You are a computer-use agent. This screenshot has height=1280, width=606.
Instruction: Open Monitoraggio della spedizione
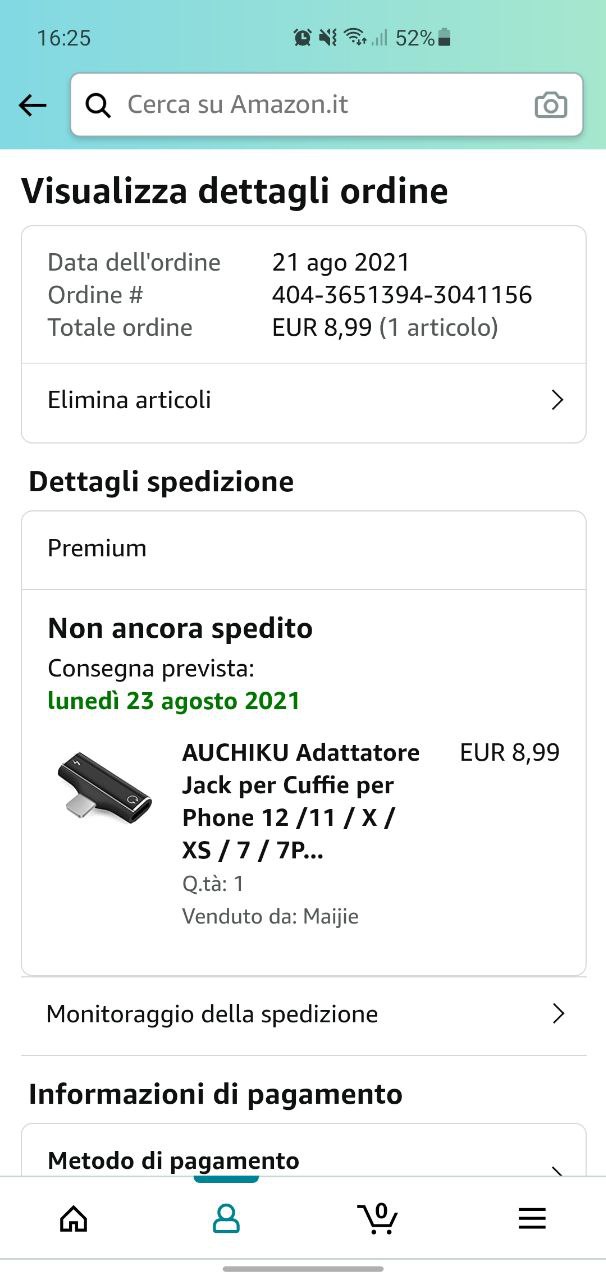(303, 1014)
